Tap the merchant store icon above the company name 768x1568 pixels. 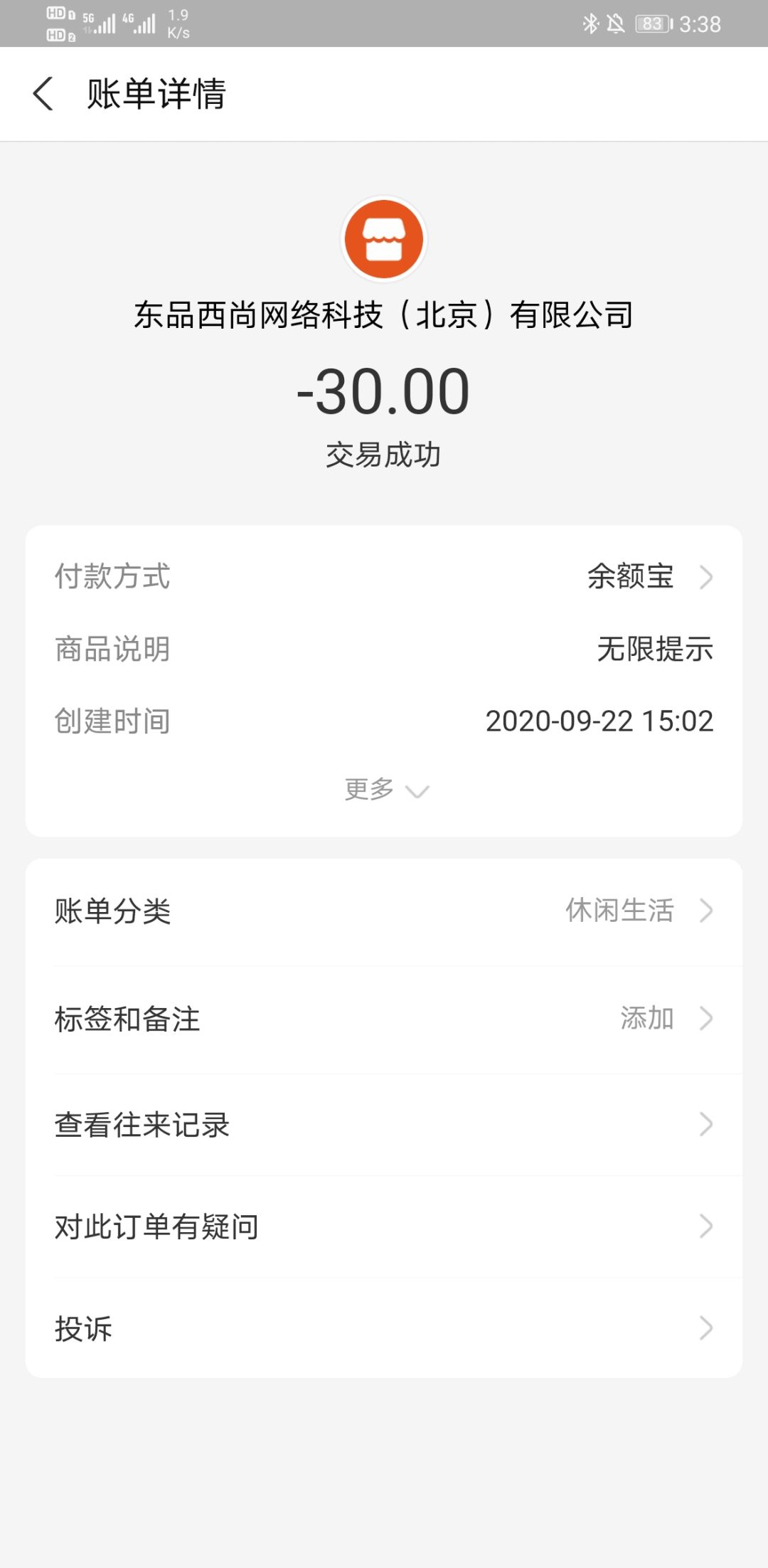point(384,240)
